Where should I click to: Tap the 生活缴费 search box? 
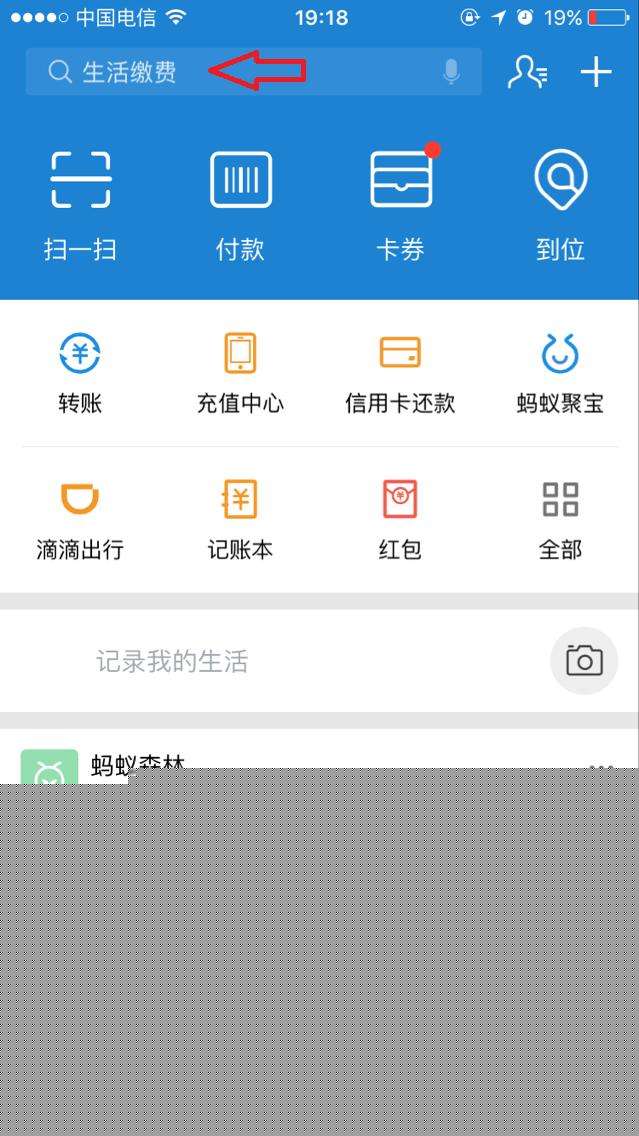point(254,72)
